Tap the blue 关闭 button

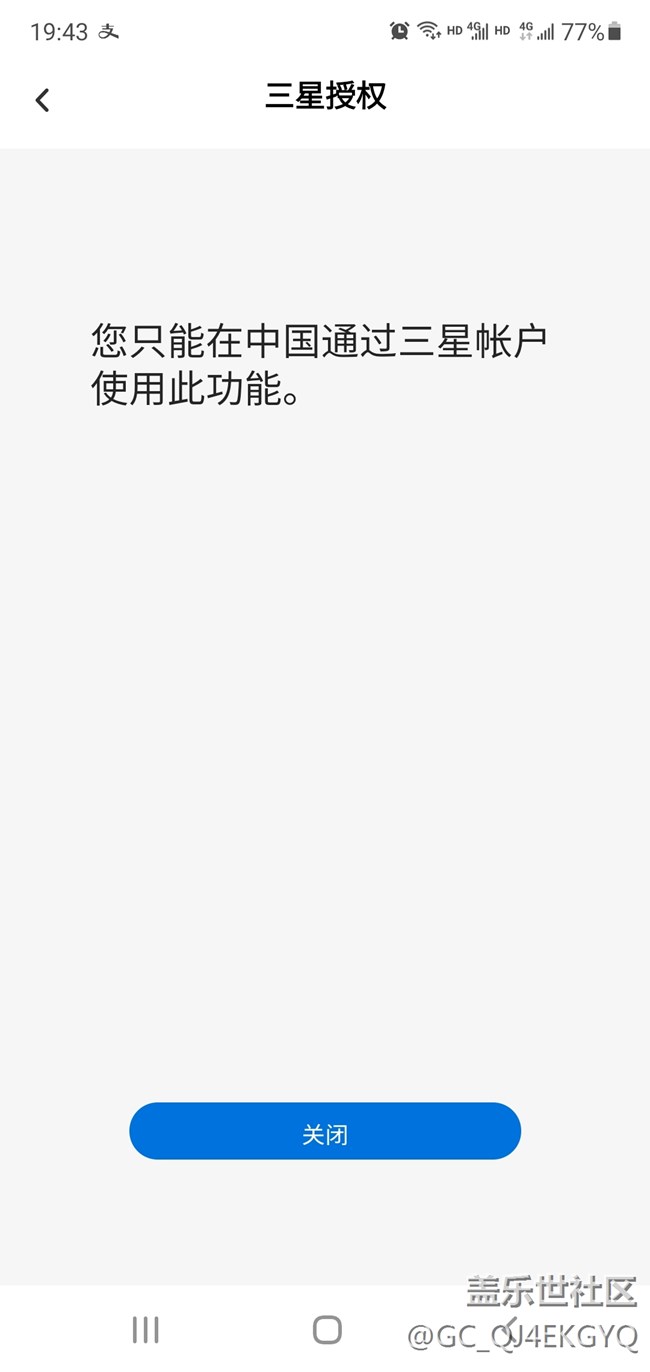coord(325,1132)
